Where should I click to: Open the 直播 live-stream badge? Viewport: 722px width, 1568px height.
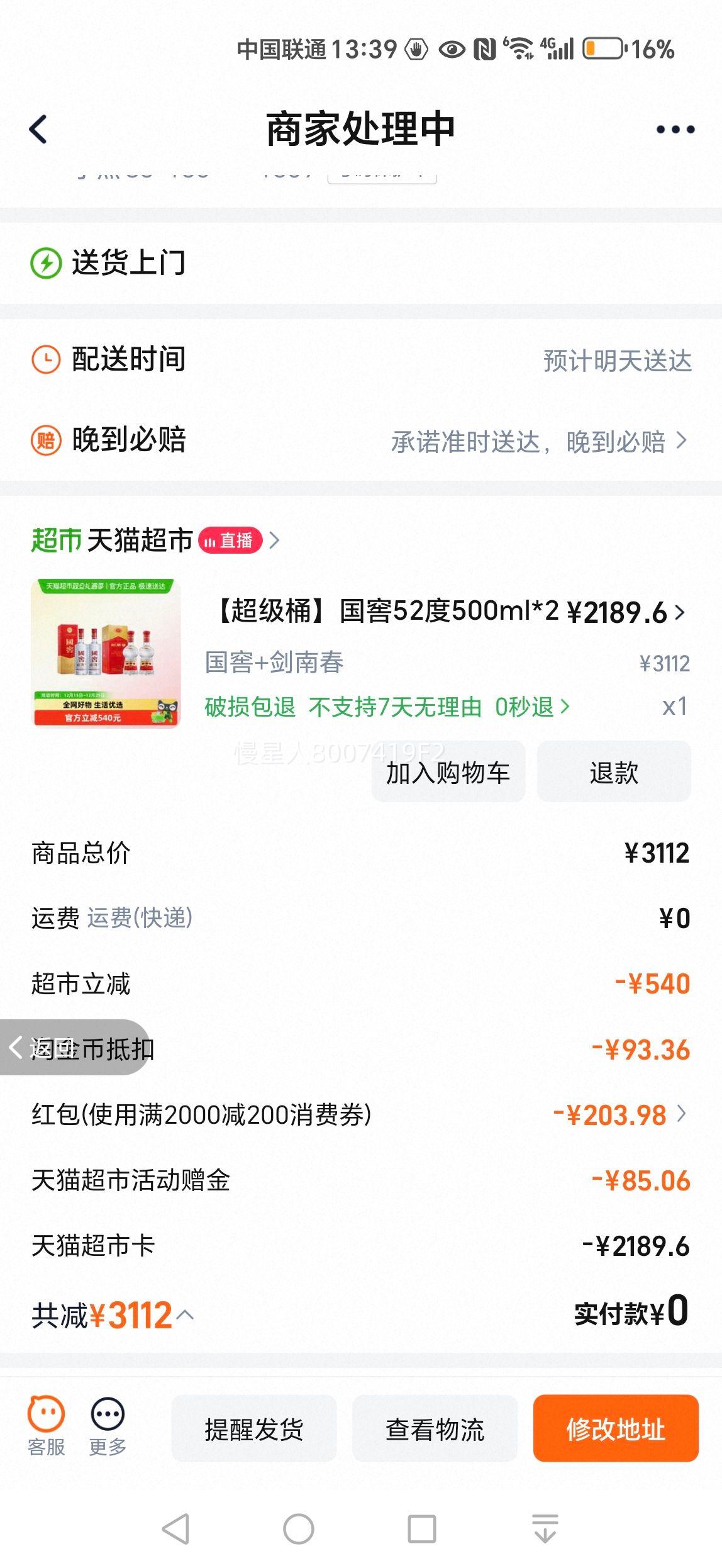233,540
